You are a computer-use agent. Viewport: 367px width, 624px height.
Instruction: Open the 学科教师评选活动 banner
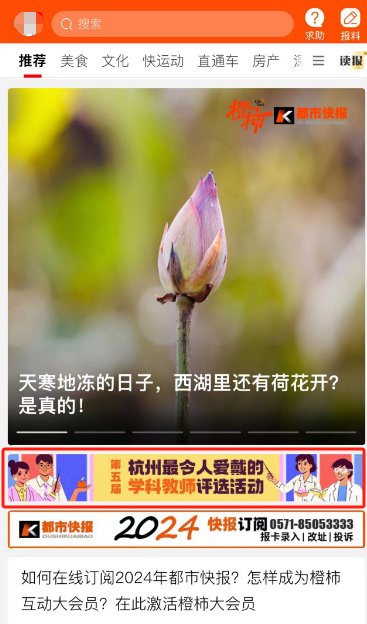click(184, 478)
